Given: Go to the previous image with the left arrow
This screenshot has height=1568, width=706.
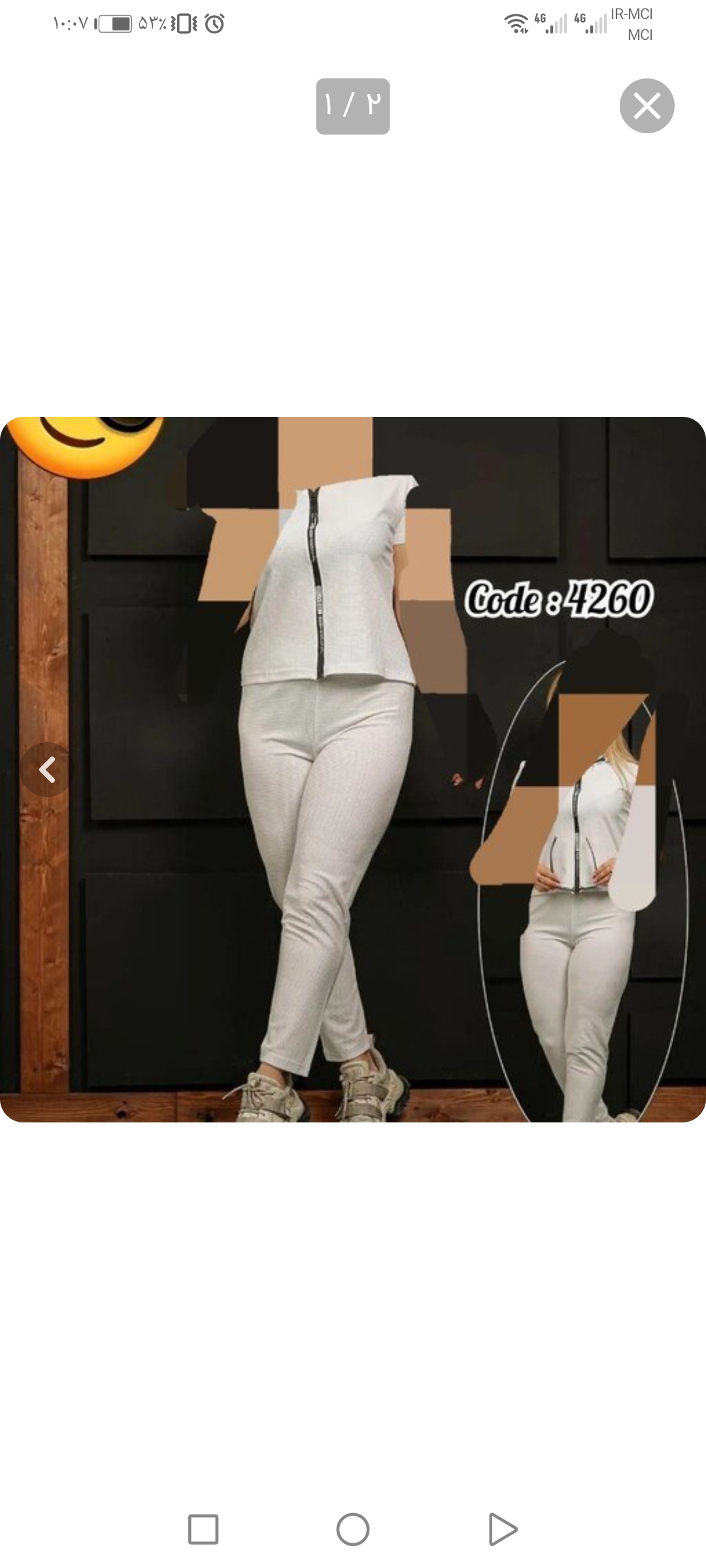Looking at the screenshot, I should [x=46, y=770].
